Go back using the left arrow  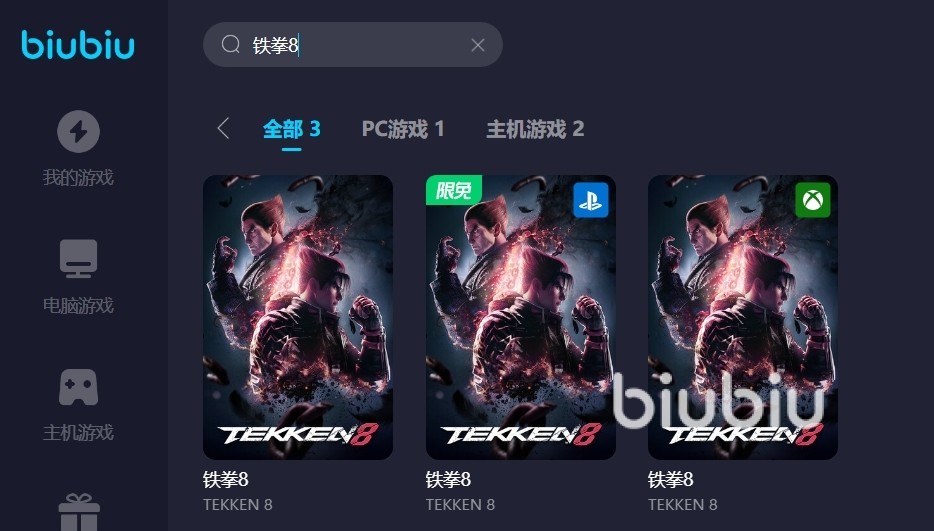tap(223, 128)
